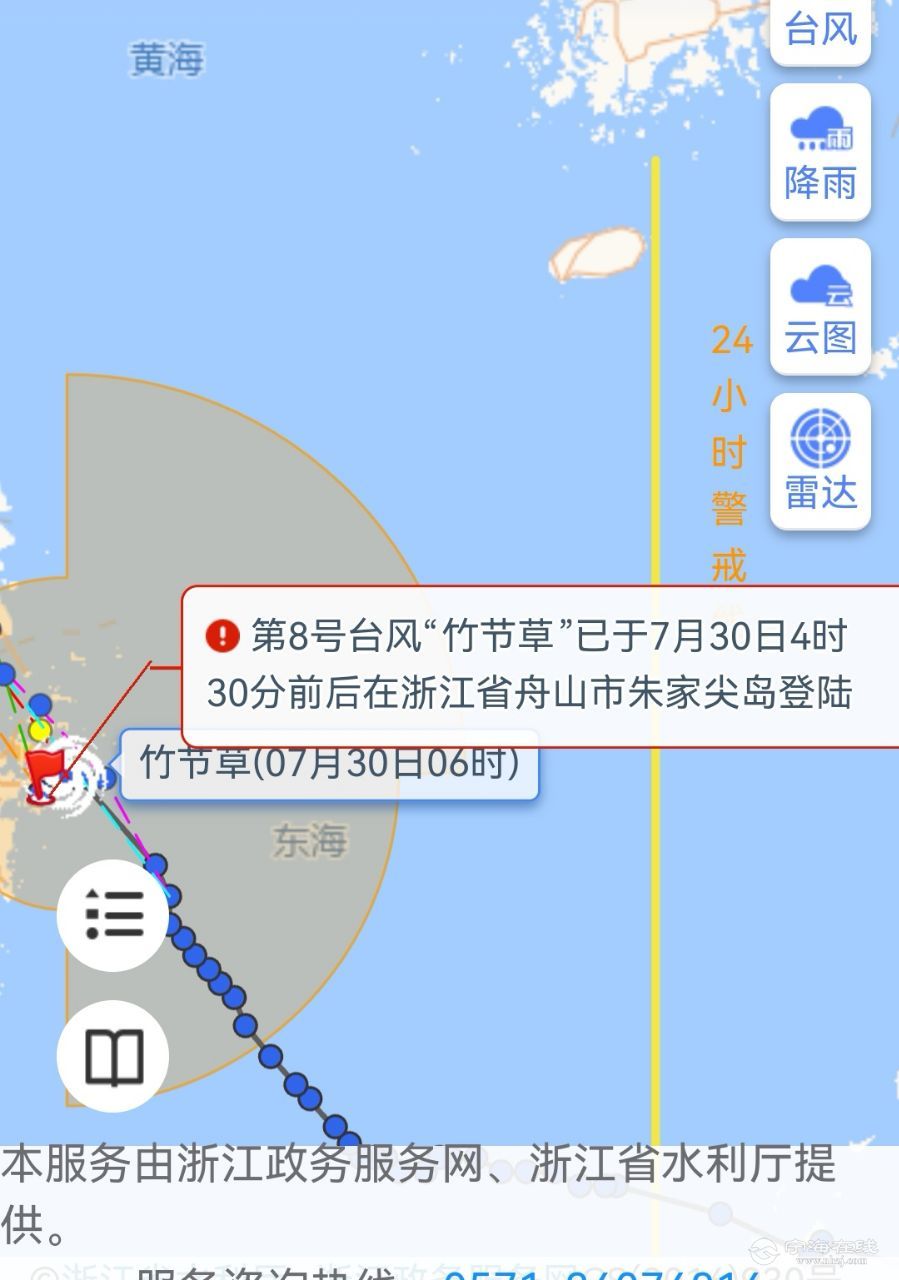Select the 台风 typhoon layer button
Screen dimensions: 899x1280
coord(820,30)
